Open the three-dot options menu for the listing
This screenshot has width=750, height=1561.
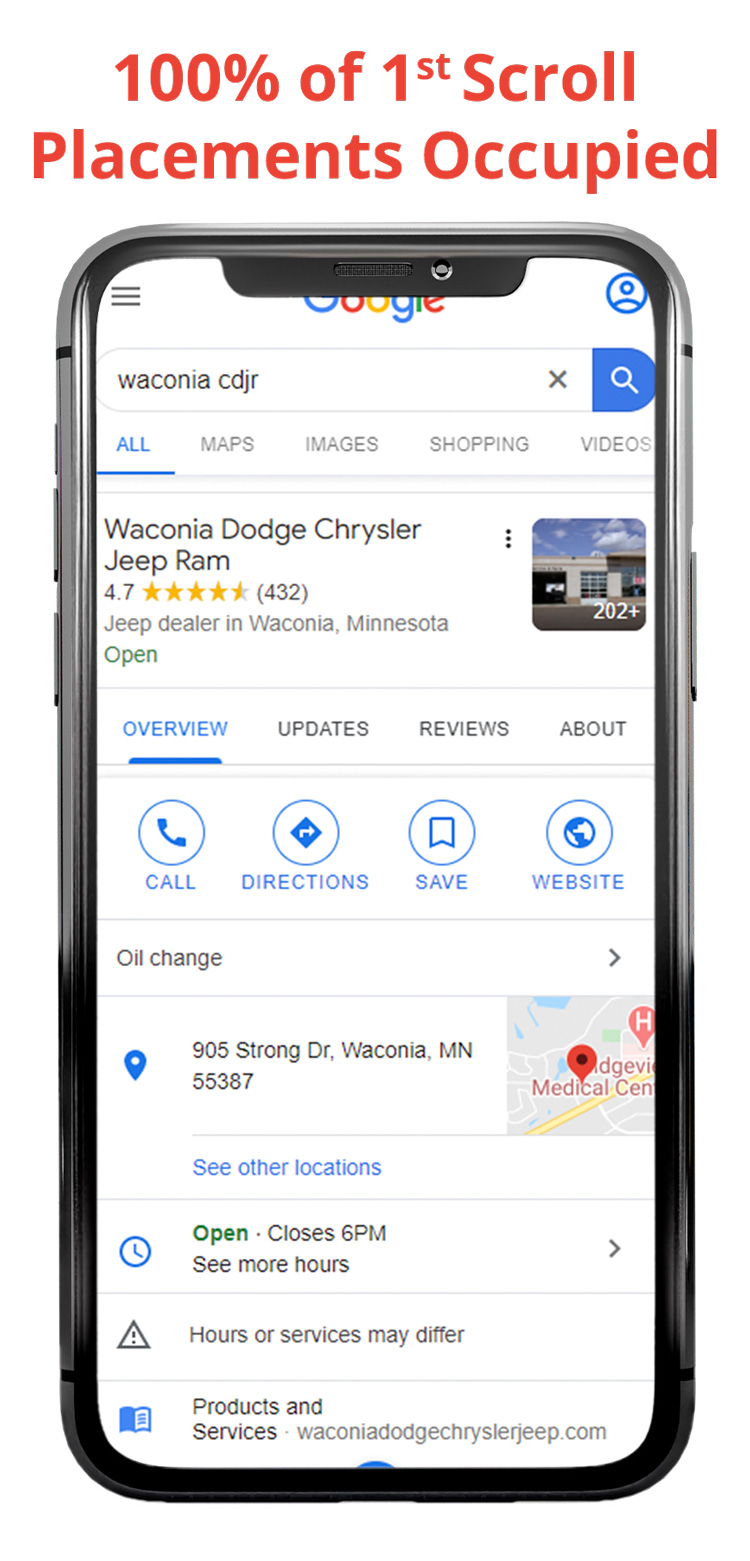(508, 537)
